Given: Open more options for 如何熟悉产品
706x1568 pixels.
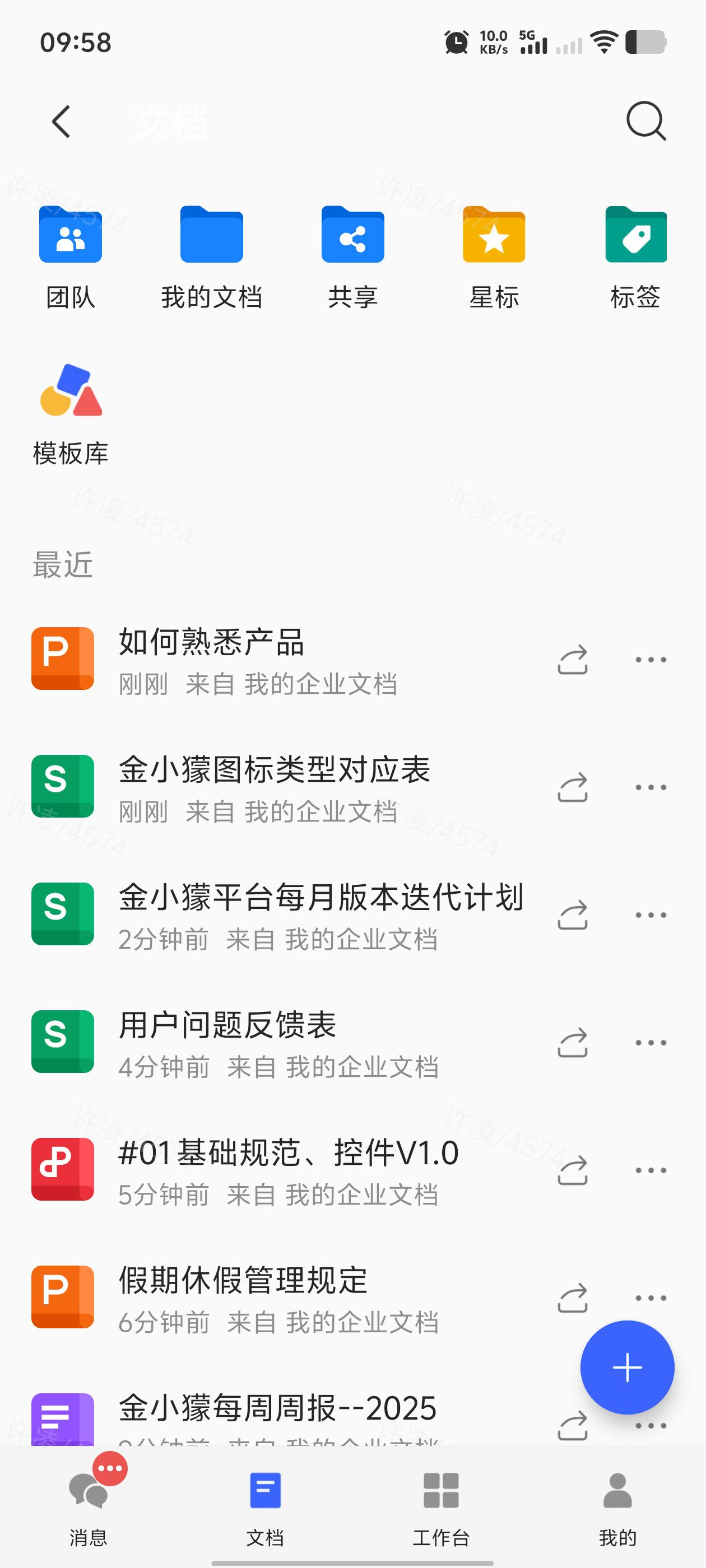Looking at the screenshot, I should pos(651,659).
